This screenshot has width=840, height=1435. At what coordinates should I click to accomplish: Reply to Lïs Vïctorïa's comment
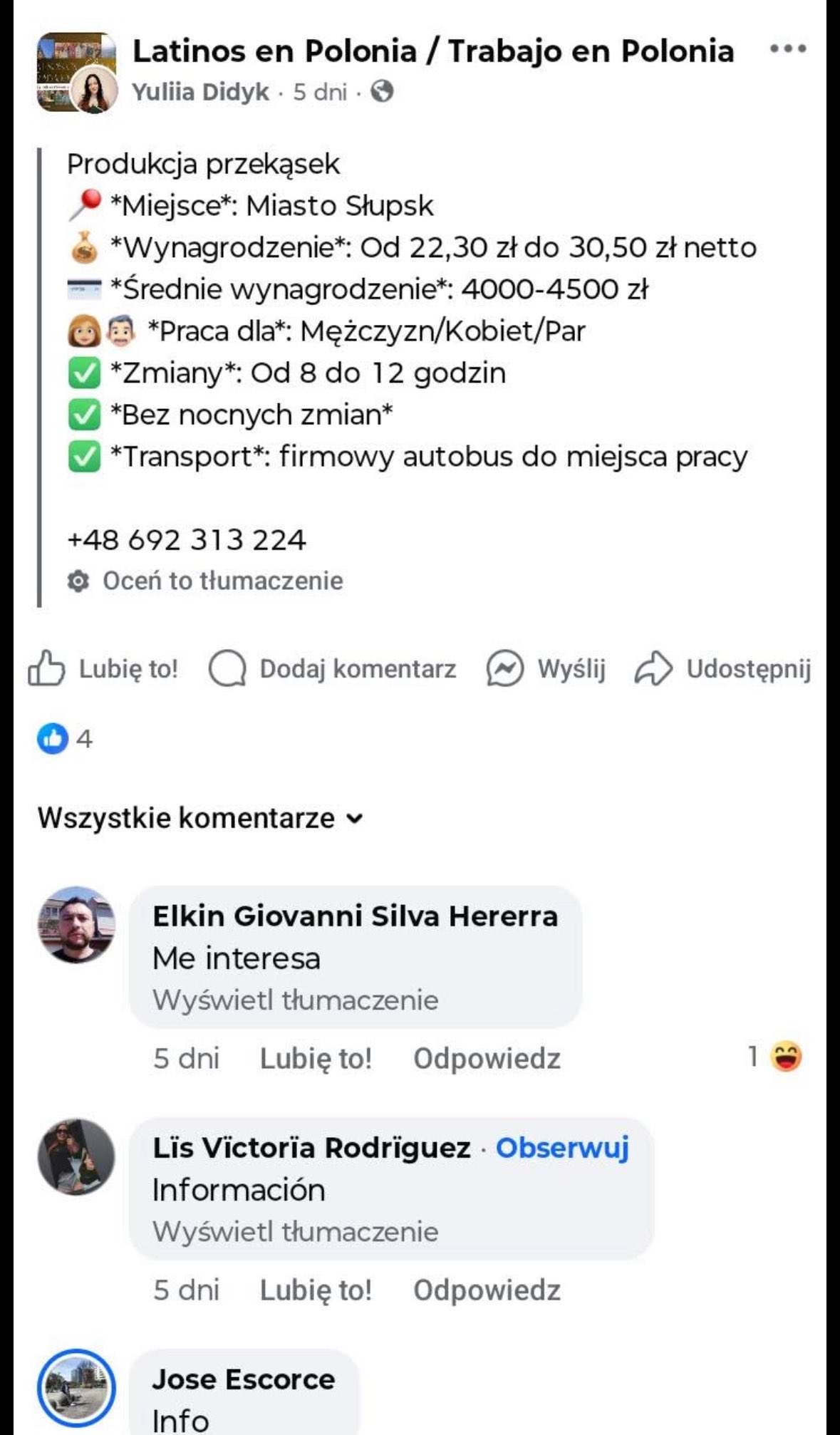point(487,1290)
